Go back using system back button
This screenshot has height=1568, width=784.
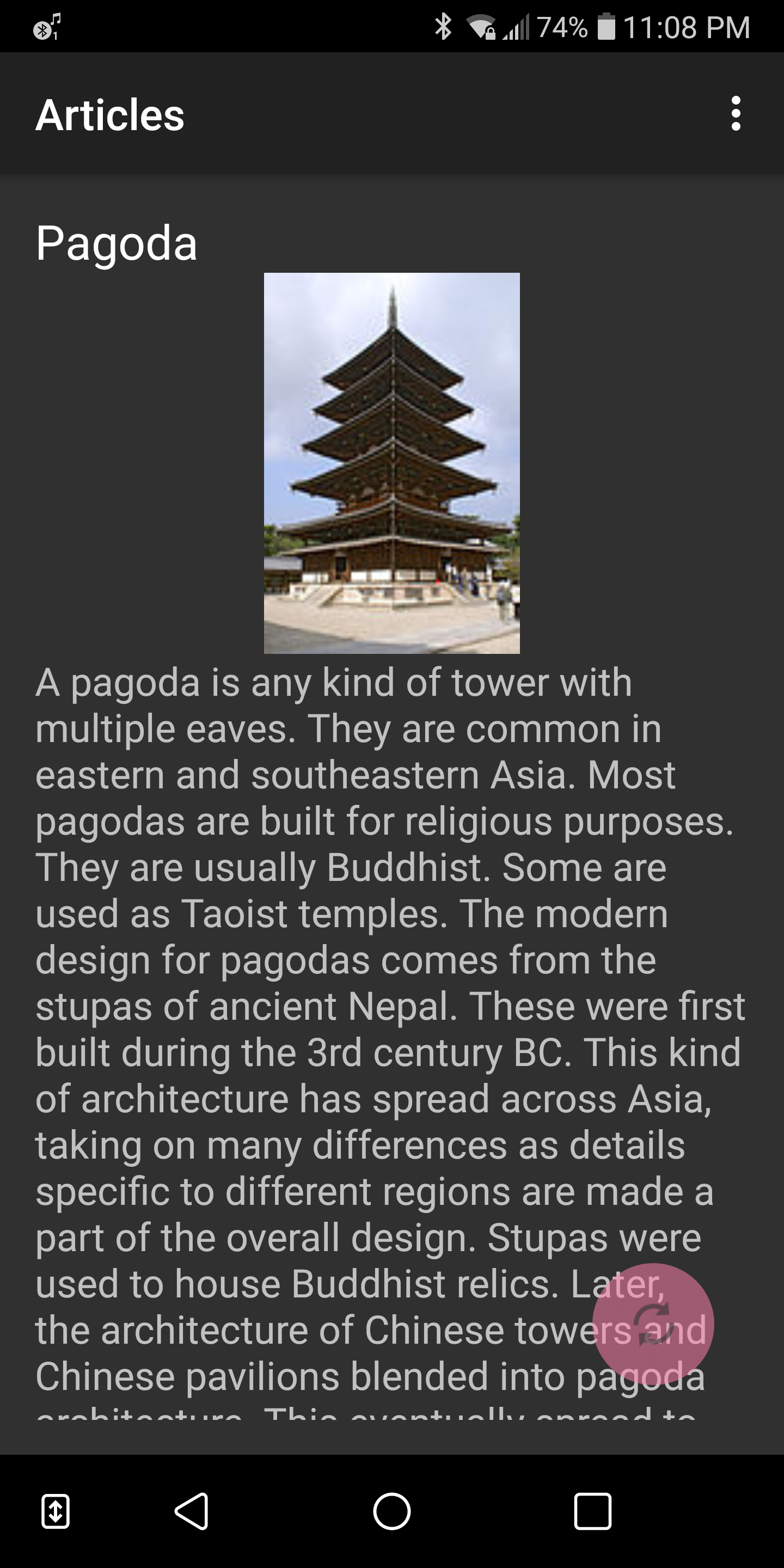tap(192, 1511)
